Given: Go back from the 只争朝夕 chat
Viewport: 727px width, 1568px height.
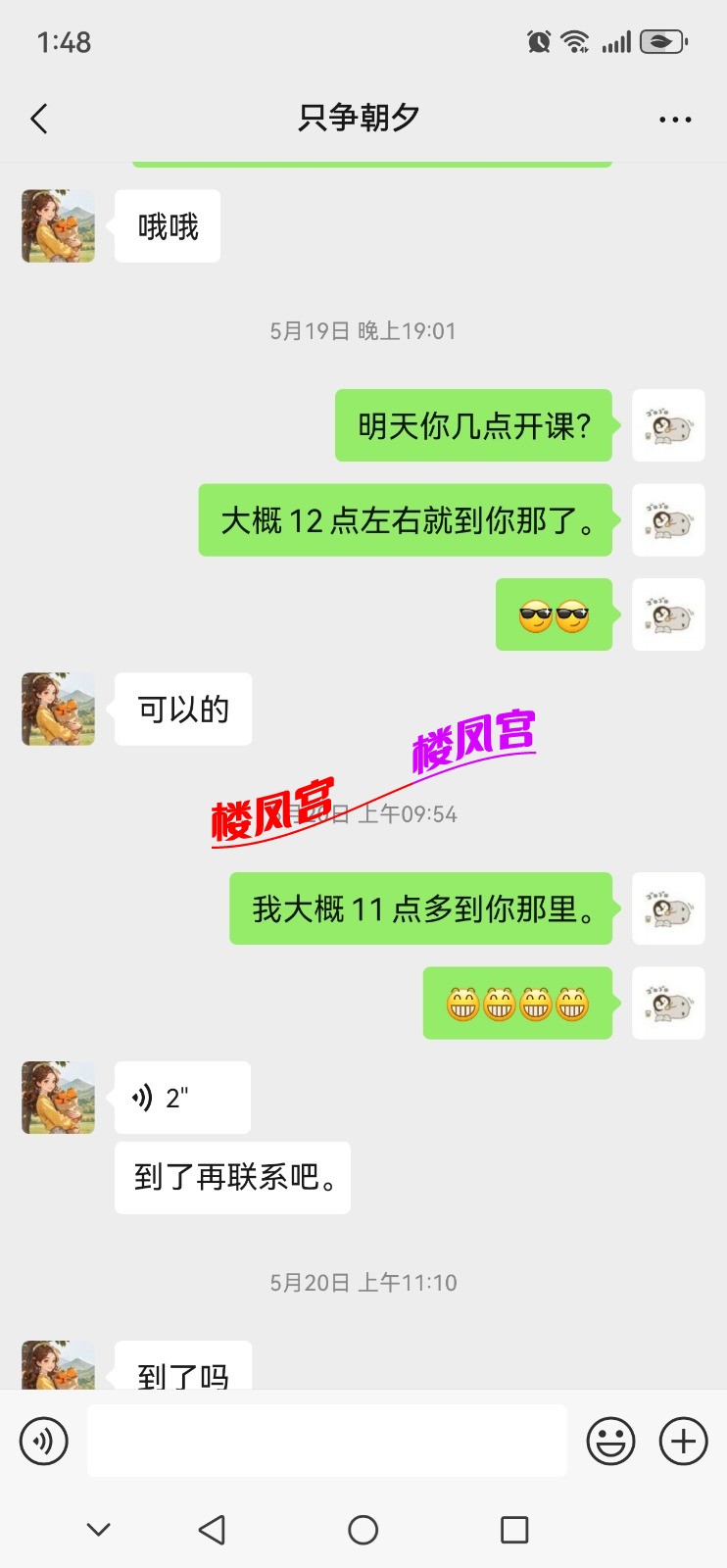Looking at the screenshot, I should [39, 120].
